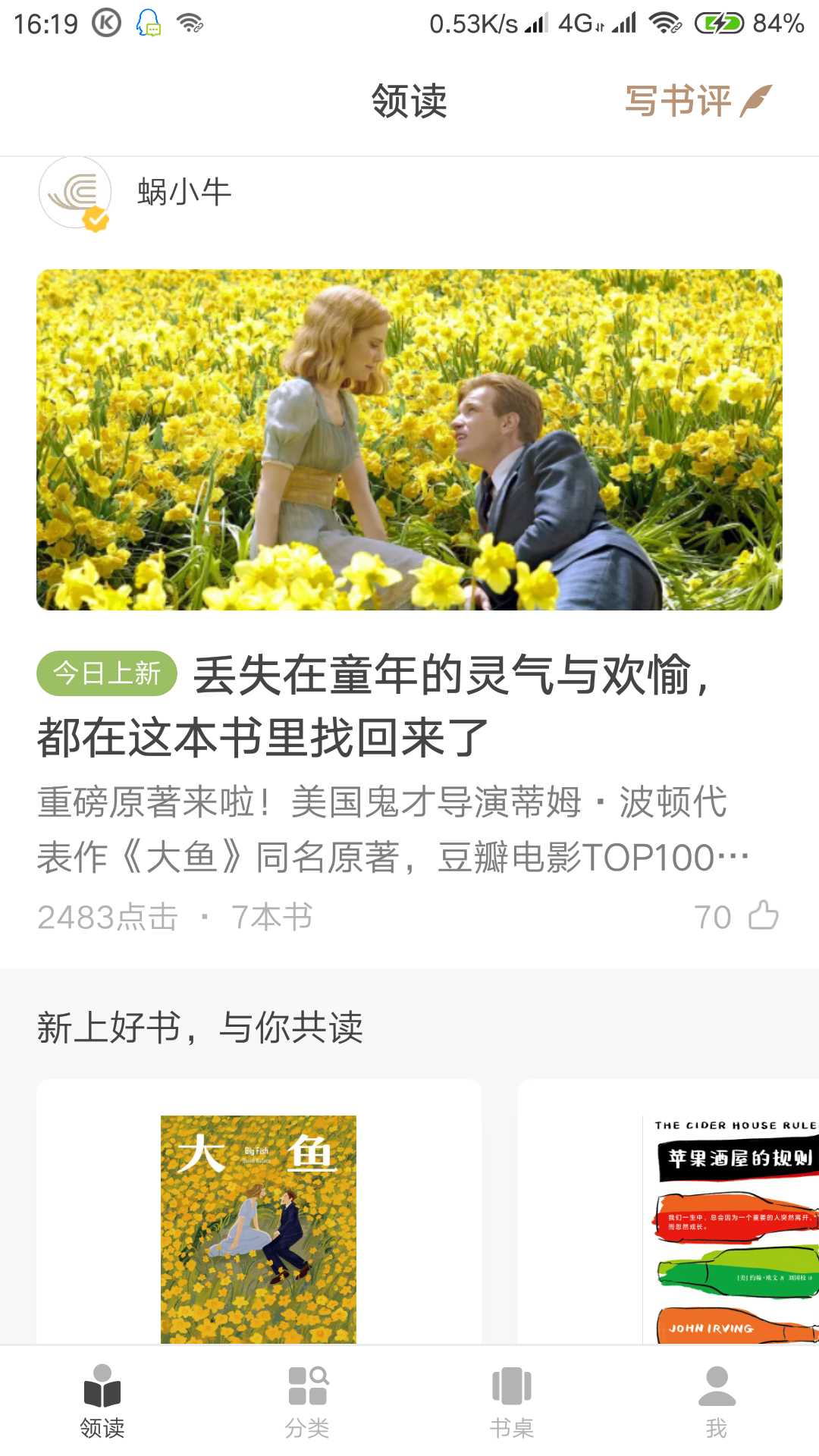Open 蜗小牛's profile avatar
819x1456 pixels.
coord(75,193)
